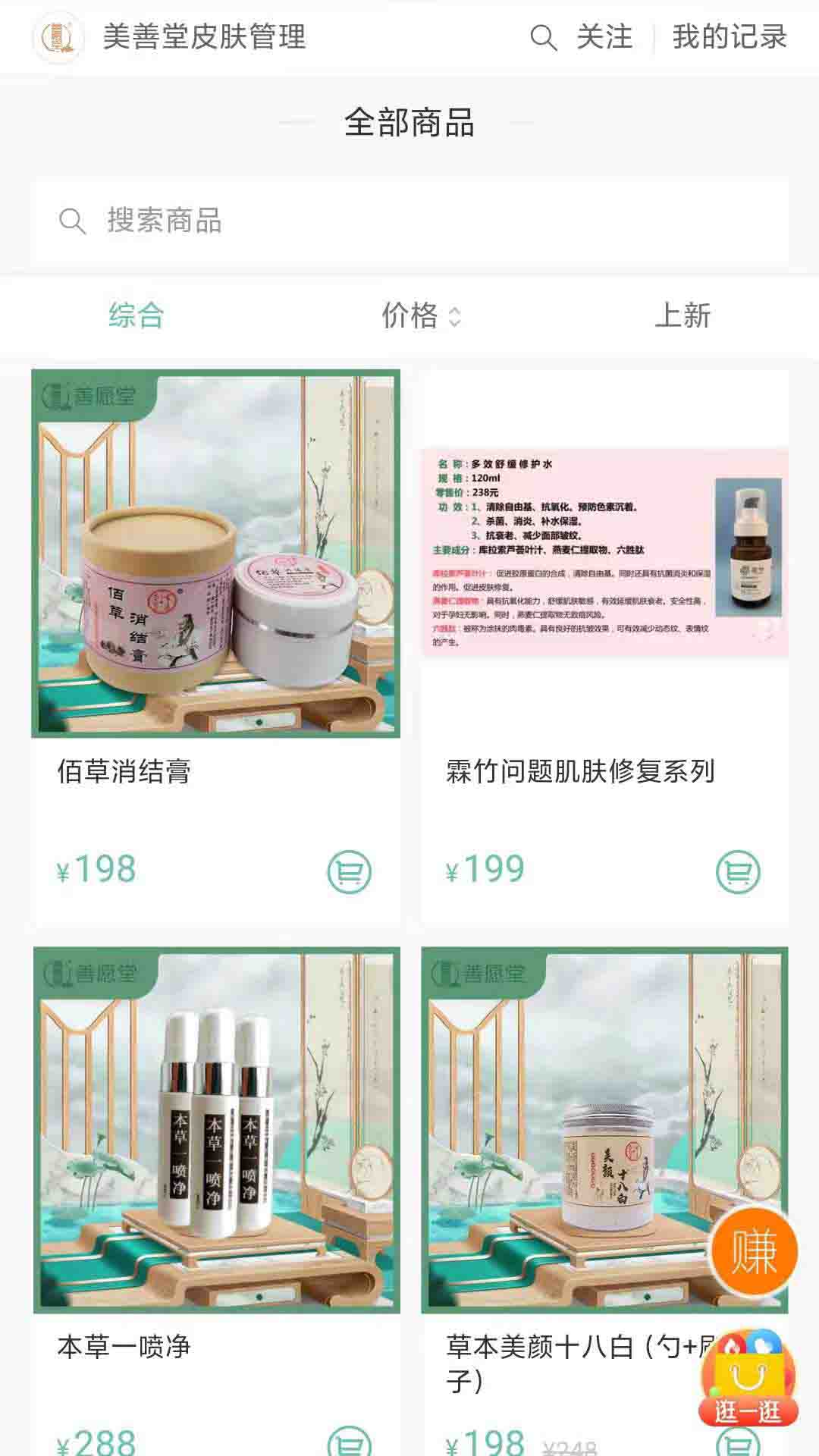The height and width of the screenshot is (1456, 819).
Task: Add 霖竹问题肌肤修复系列 to the cart
Action: [x=738, y=871]
